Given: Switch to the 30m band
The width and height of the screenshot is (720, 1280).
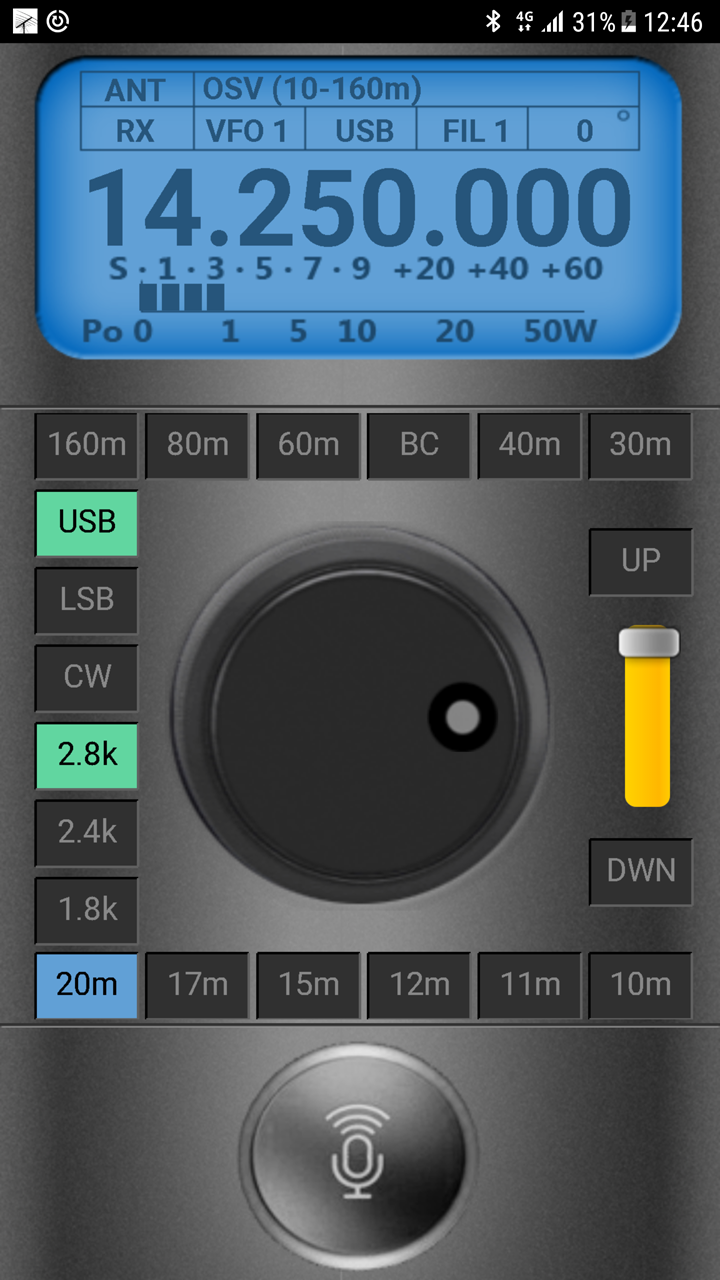Looking at the screenshot, I should point(640,444).
